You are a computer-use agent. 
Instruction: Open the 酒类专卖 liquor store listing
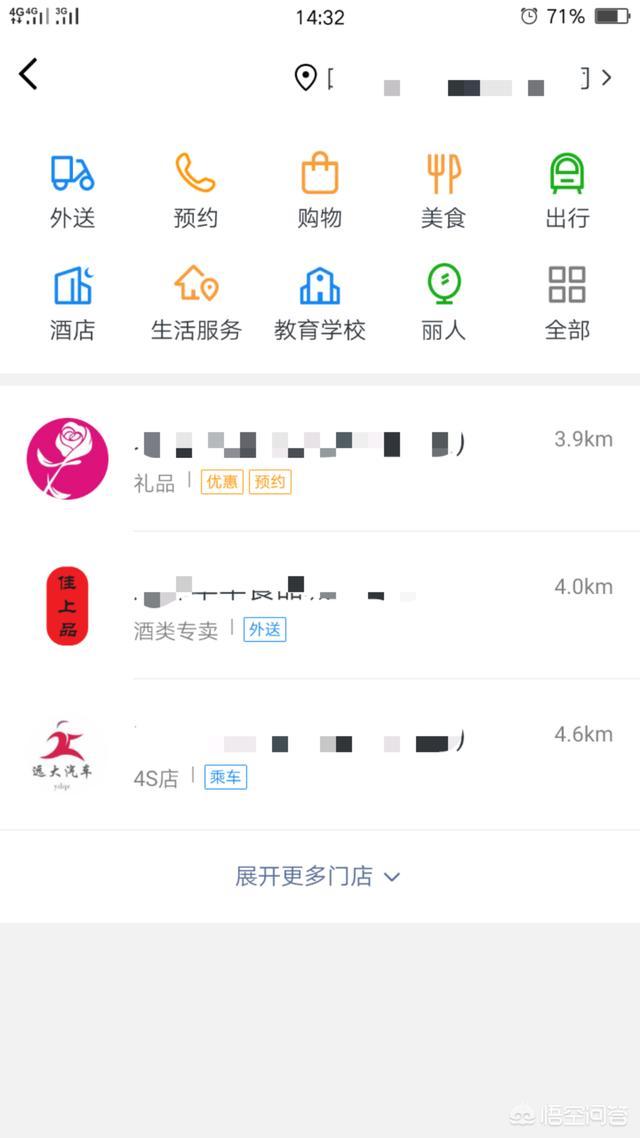pyautogui.click(x=320, y=605)
